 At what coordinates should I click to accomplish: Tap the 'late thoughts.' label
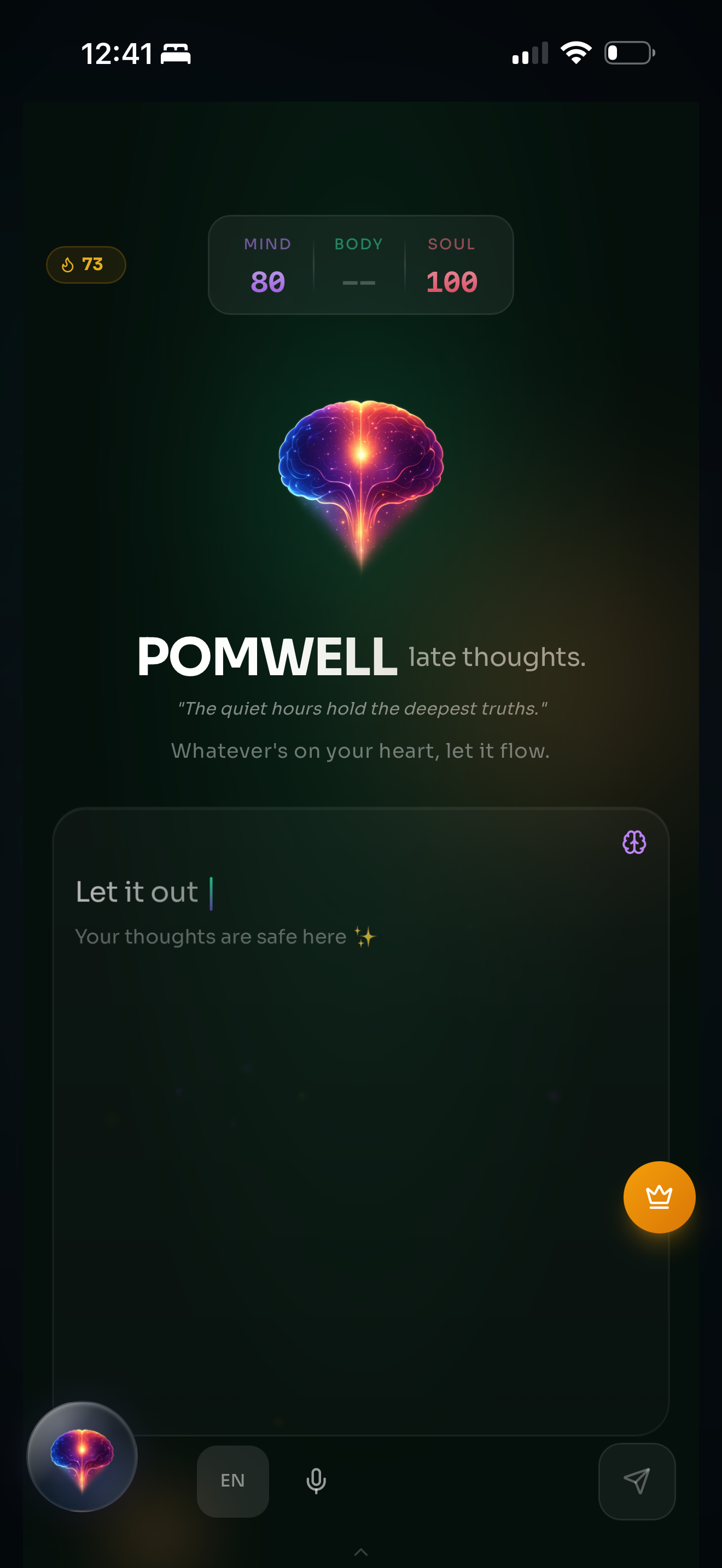497,657
